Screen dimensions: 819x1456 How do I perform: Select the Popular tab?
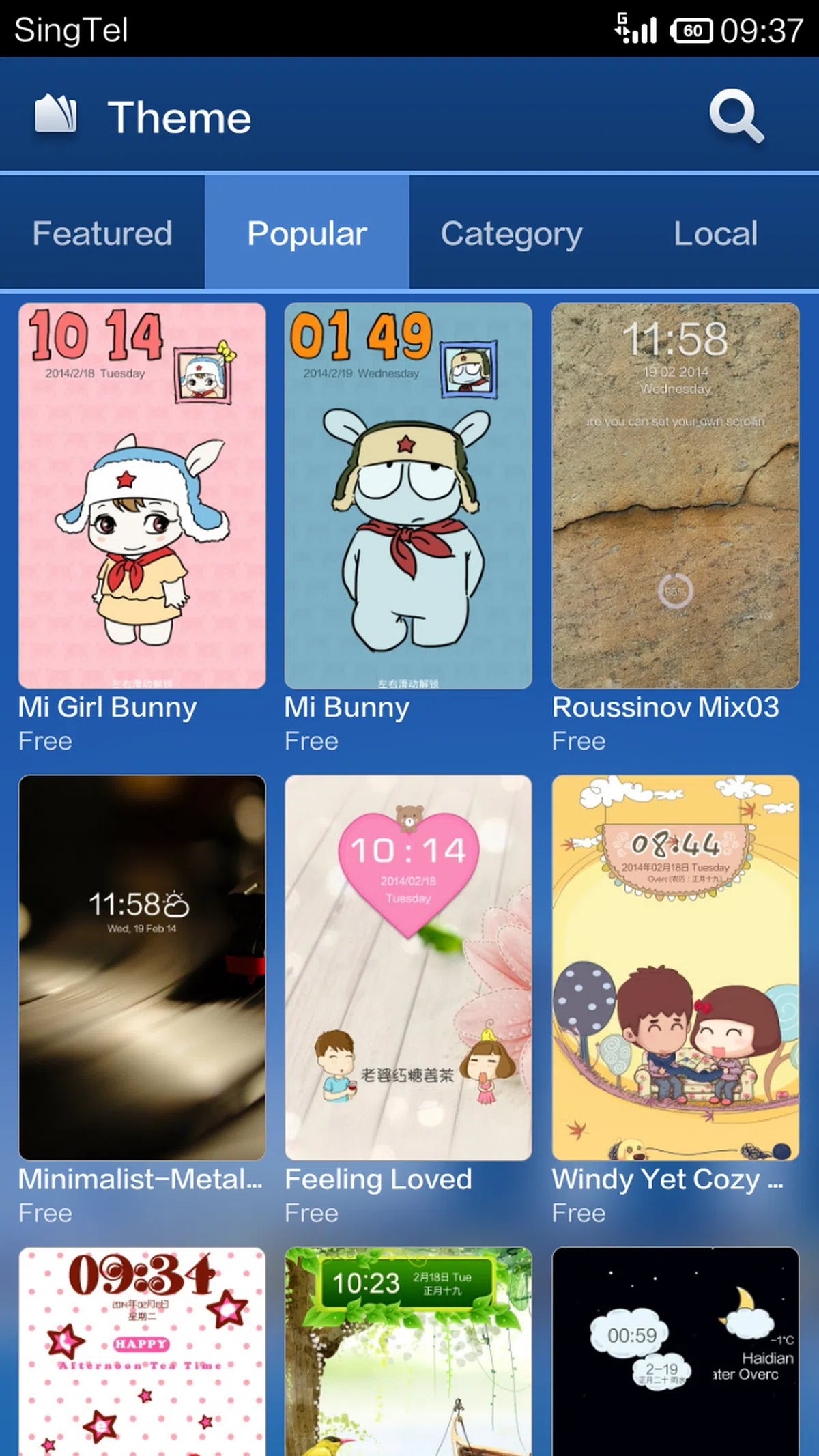point(307,233)
